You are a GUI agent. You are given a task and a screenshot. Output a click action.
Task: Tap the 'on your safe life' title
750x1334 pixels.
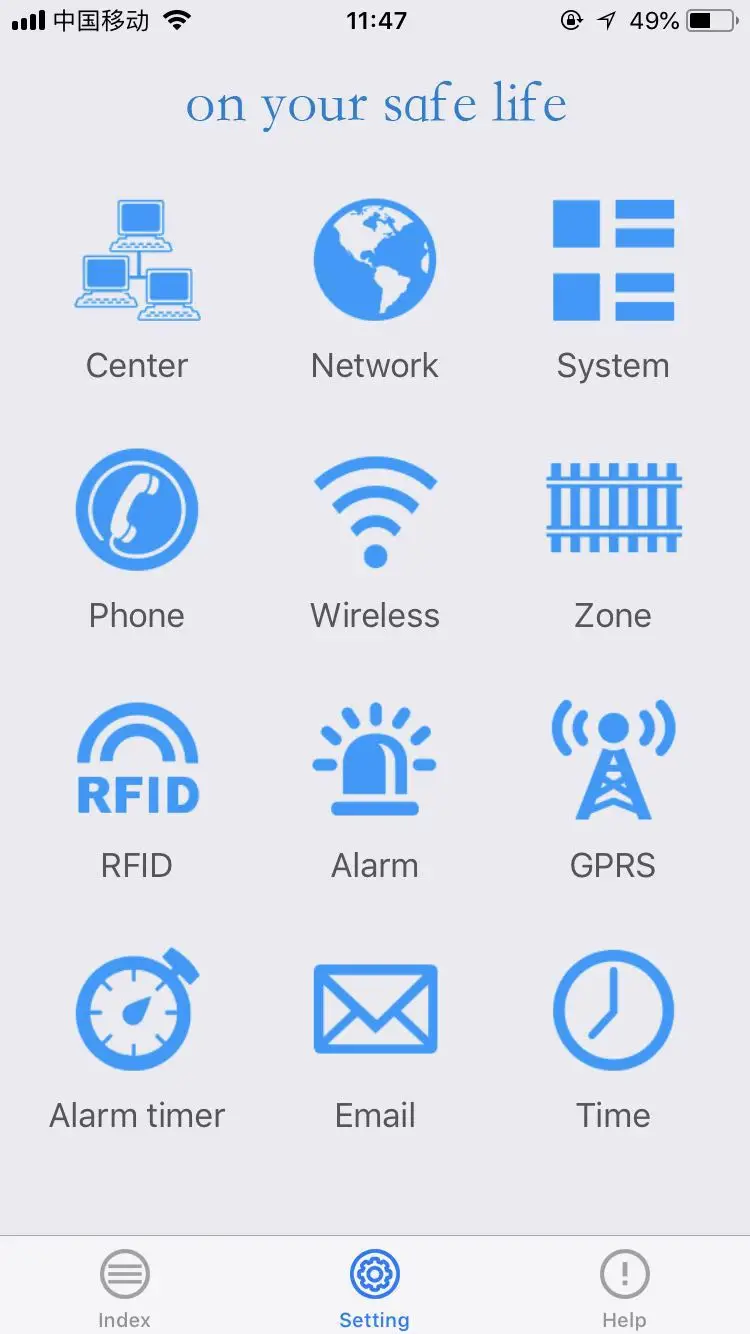[375, 103]
